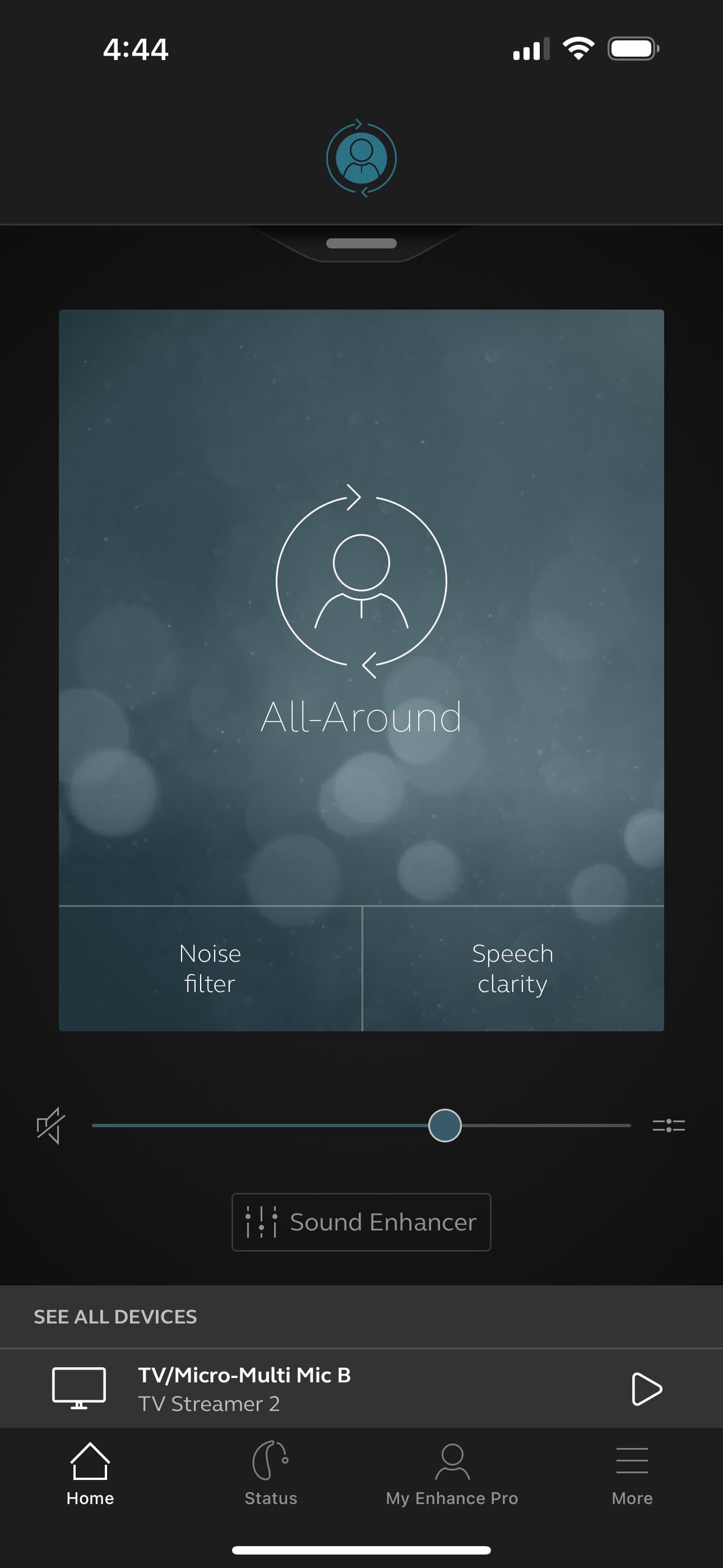
Task: Open split volume controls icon
Action: (x=669, y=1126)
